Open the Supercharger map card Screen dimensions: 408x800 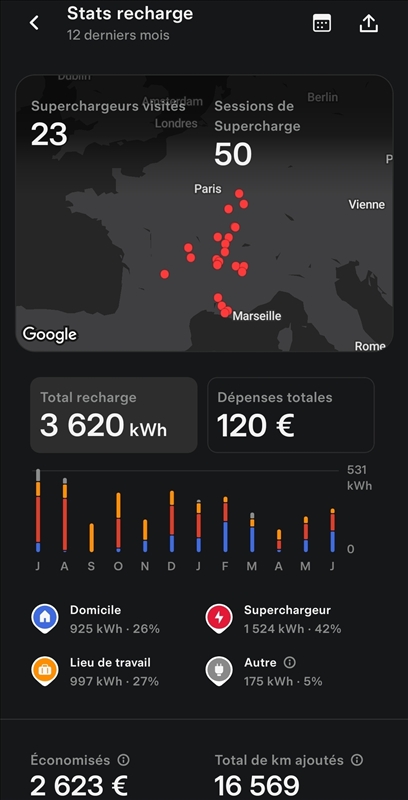tap(204, 213)
